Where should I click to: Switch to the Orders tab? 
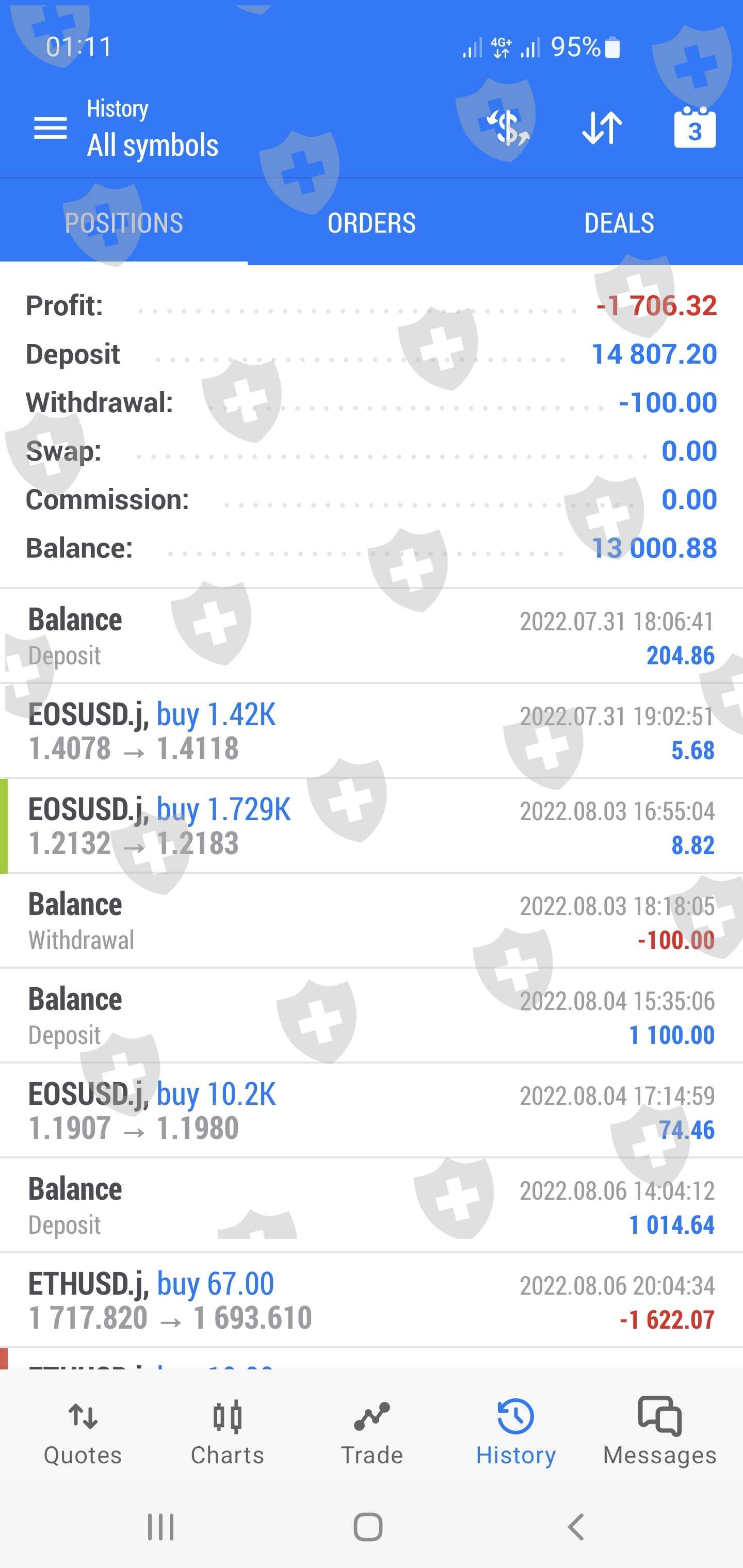point(372,223)
